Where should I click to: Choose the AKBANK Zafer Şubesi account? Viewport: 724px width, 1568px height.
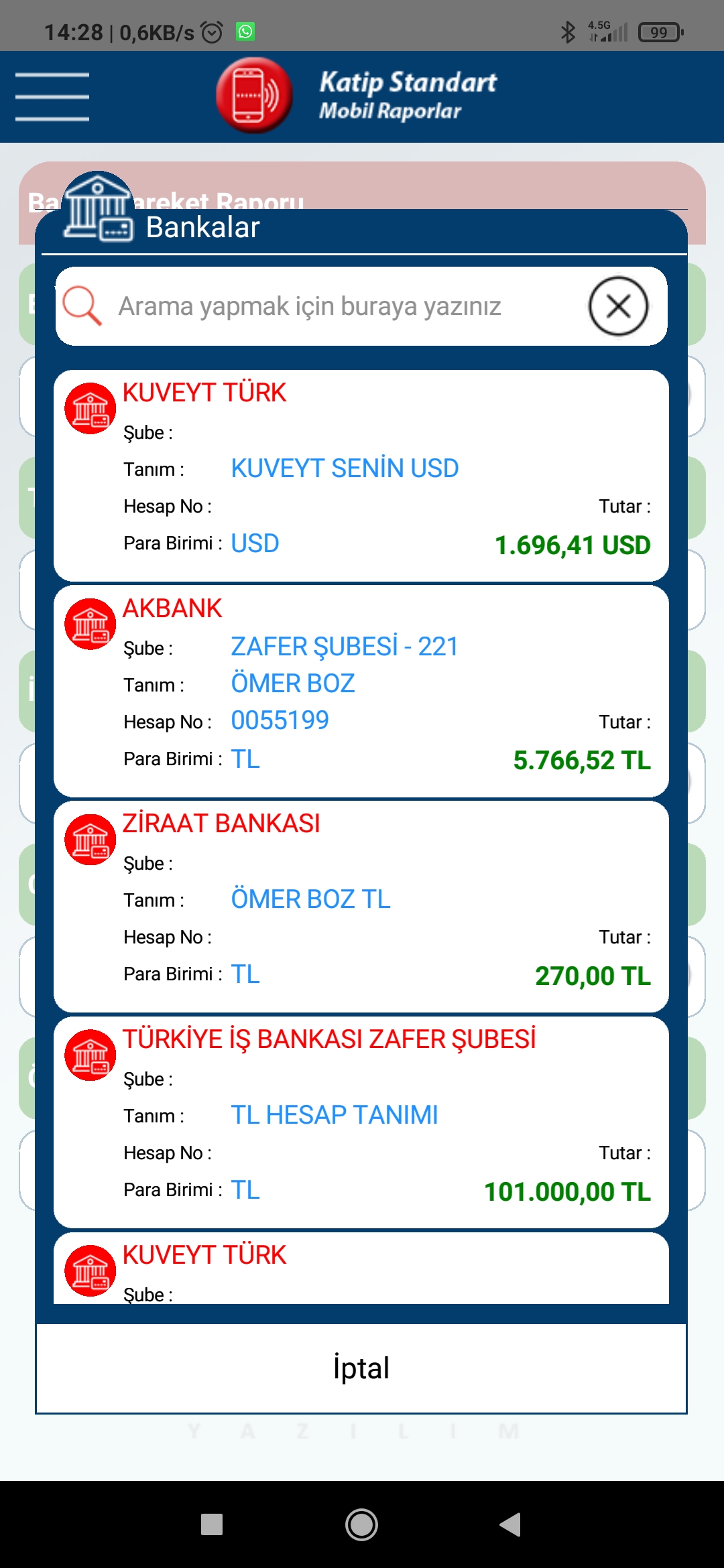(x=361, y=692)
